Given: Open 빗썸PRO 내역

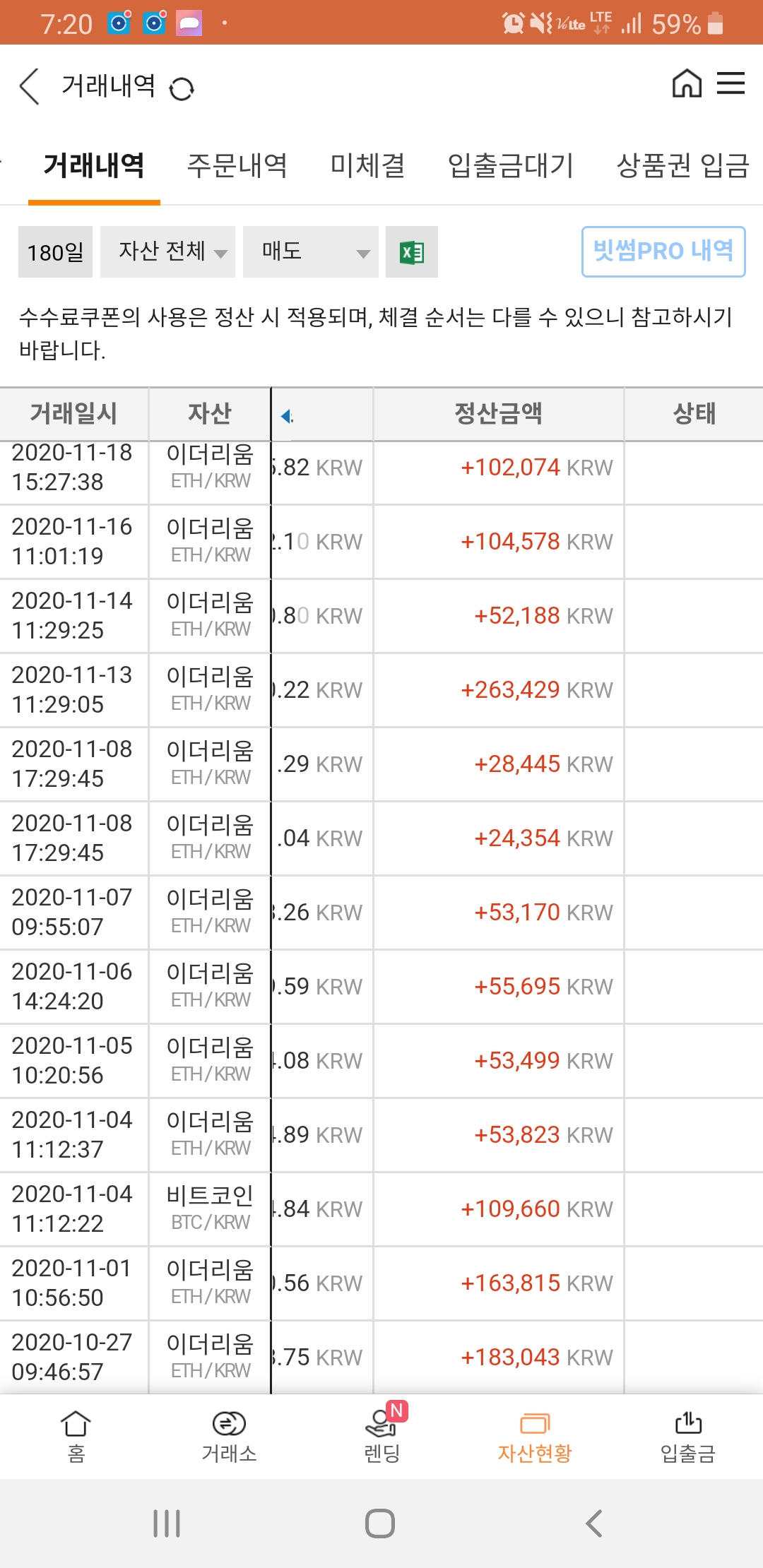Looking at the screenshot, I should coord(663,251).
